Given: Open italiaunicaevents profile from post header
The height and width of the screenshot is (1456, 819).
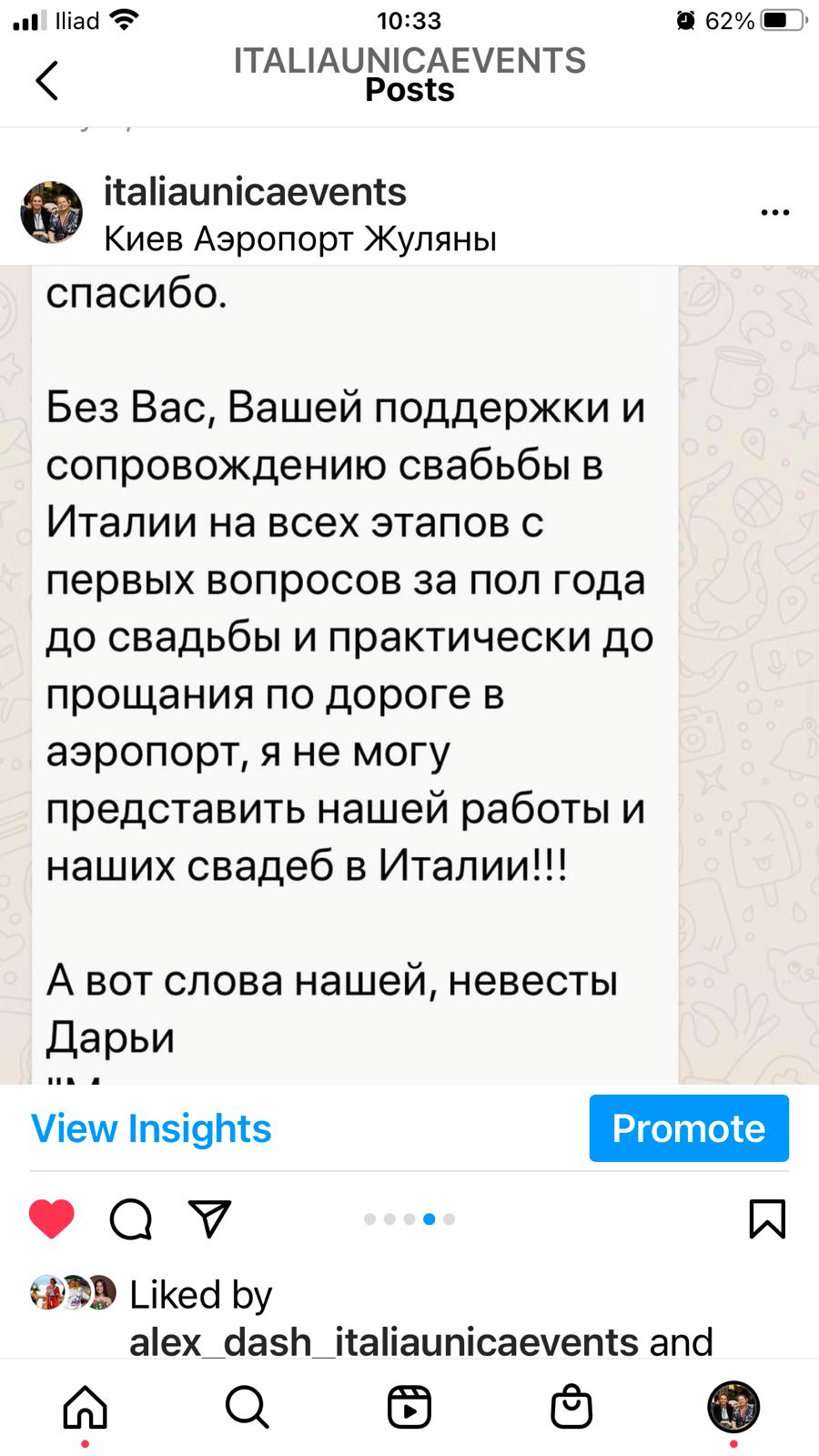Looking at the screenshot, I should 256,192.
